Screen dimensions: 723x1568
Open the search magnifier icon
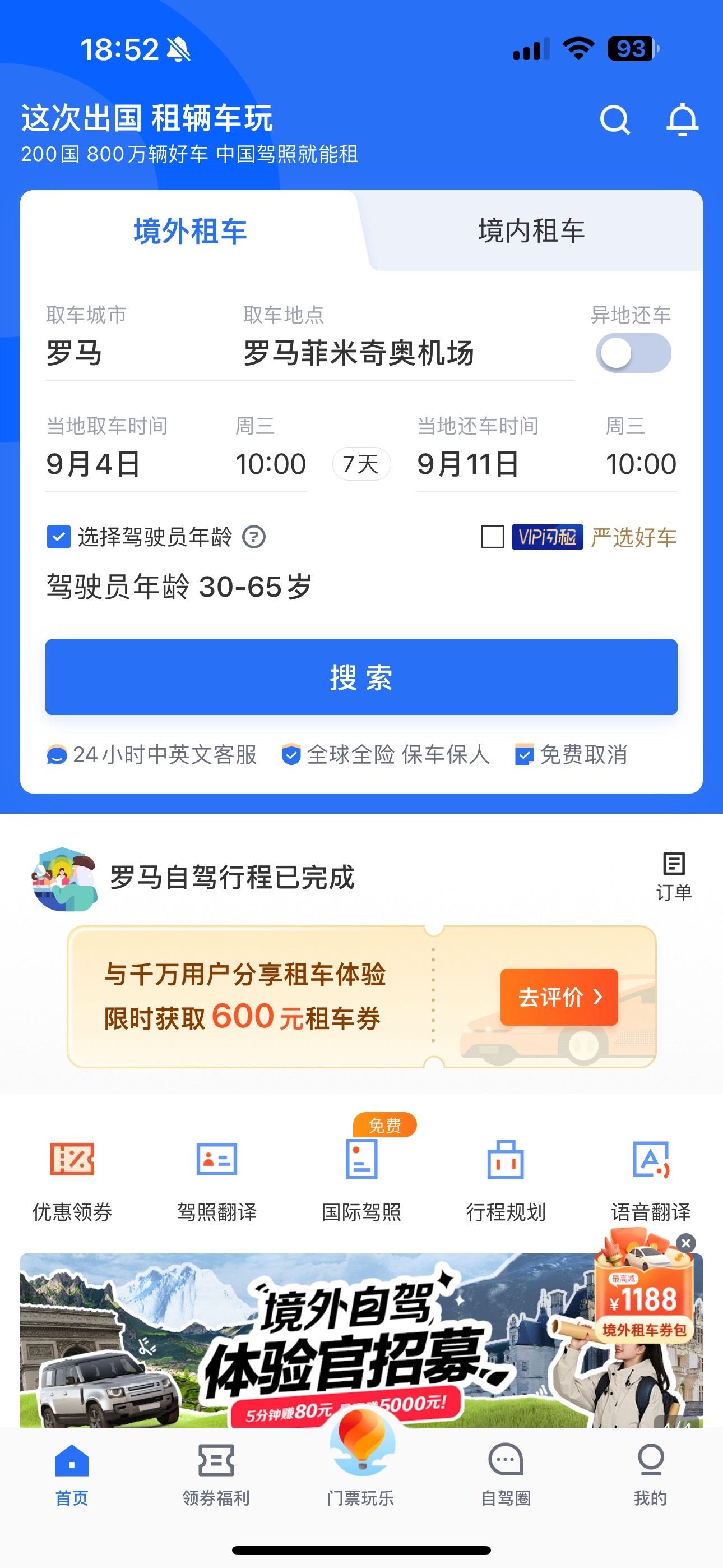[x=615, y=119]
